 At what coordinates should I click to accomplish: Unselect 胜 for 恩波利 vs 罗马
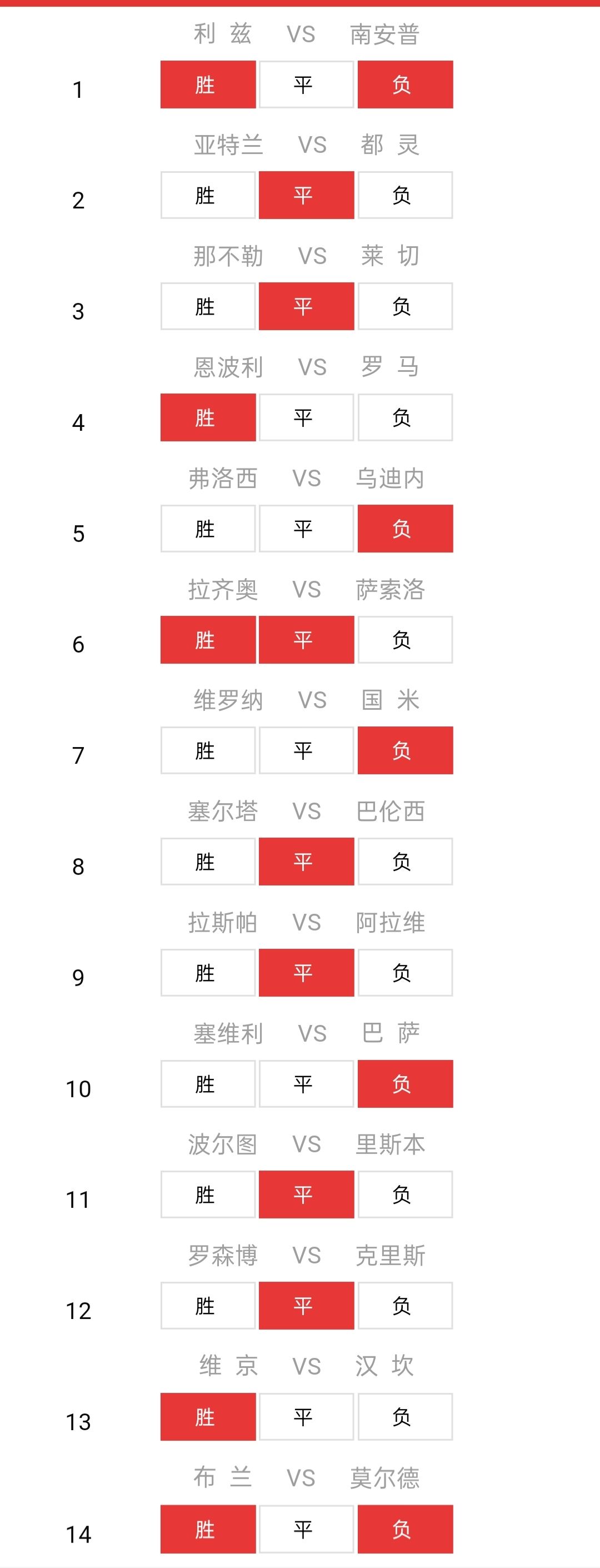(208, 417)
